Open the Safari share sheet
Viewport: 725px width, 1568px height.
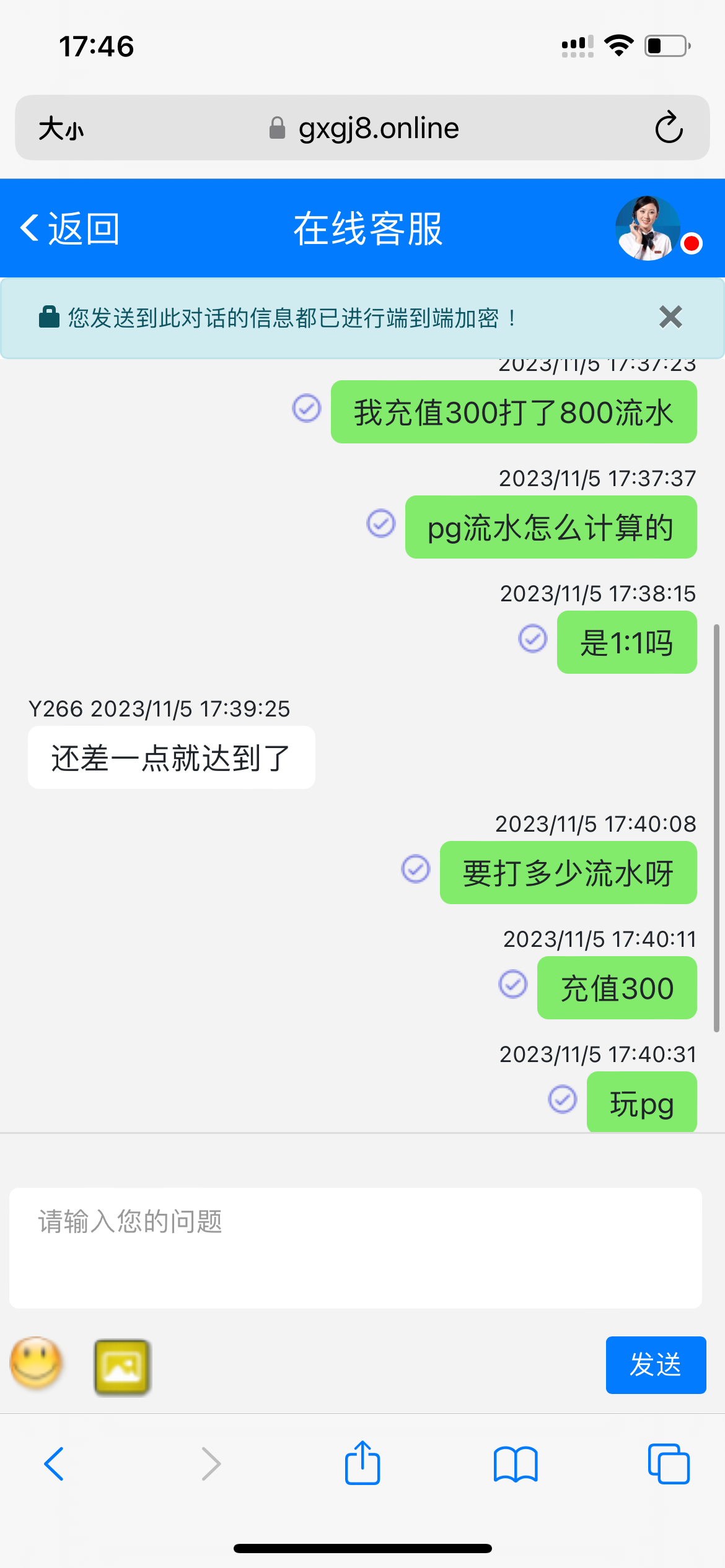pos(362,1464)
